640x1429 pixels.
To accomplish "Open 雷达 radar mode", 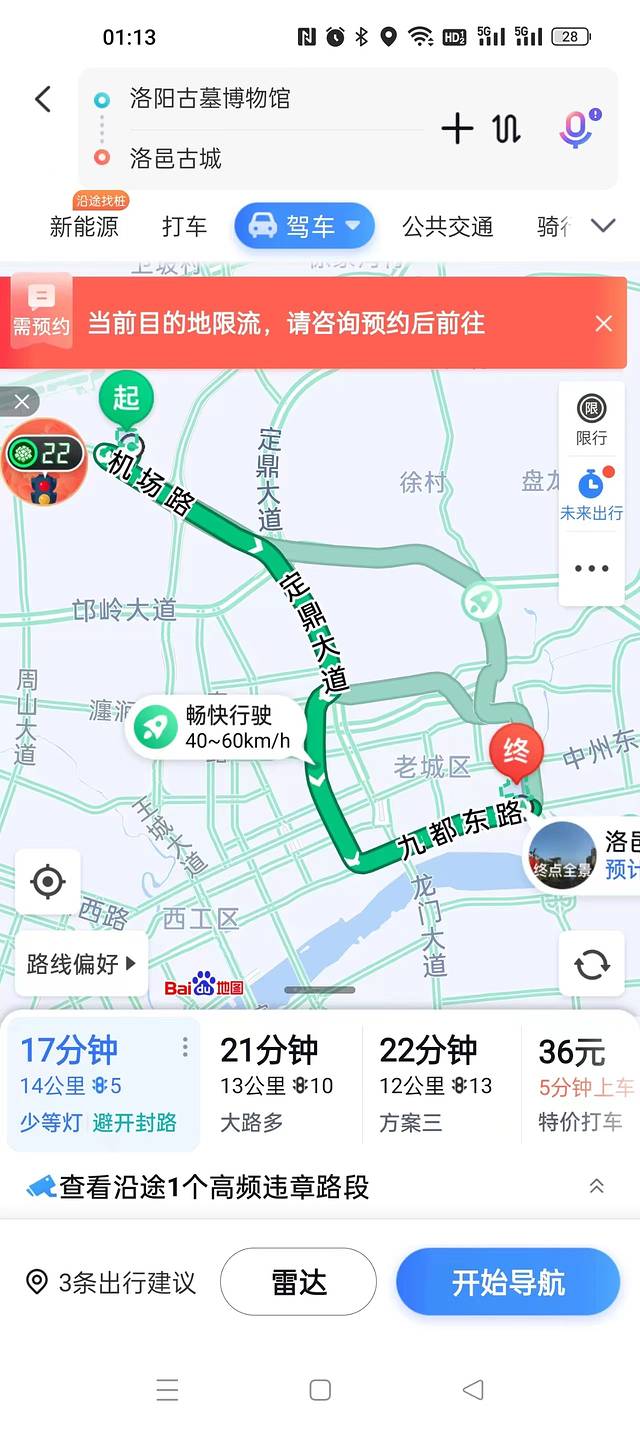I will click(x=298, y=1282).
